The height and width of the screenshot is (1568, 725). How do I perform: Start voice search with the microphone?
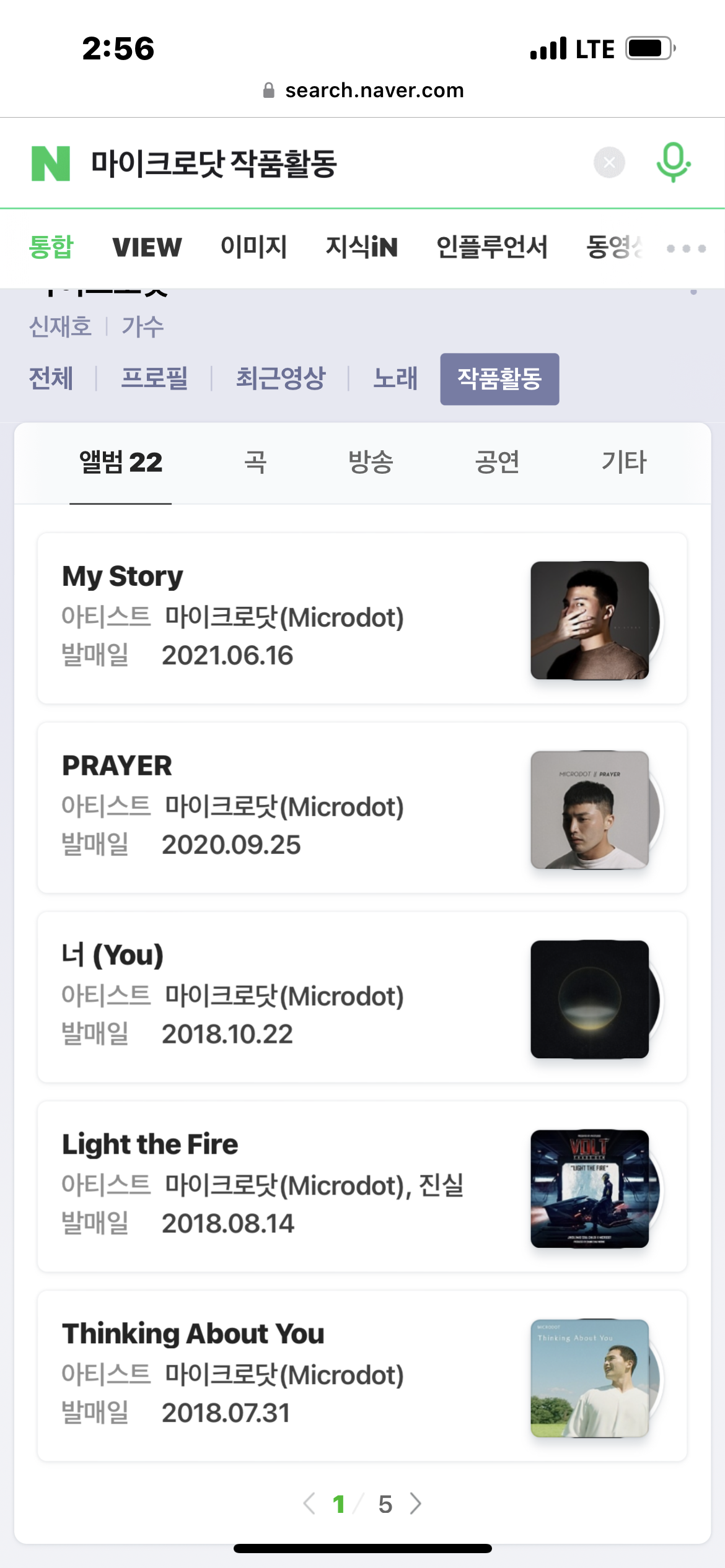(x=673, y=162)
